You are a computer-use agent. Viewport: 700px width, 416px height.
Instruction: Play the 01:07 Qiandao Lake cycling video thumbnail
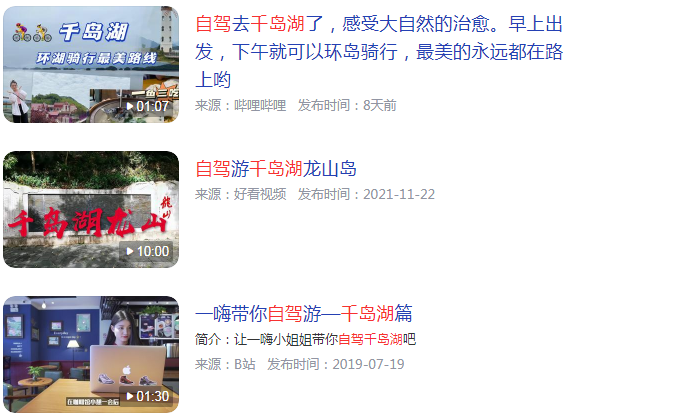[90, 64]
